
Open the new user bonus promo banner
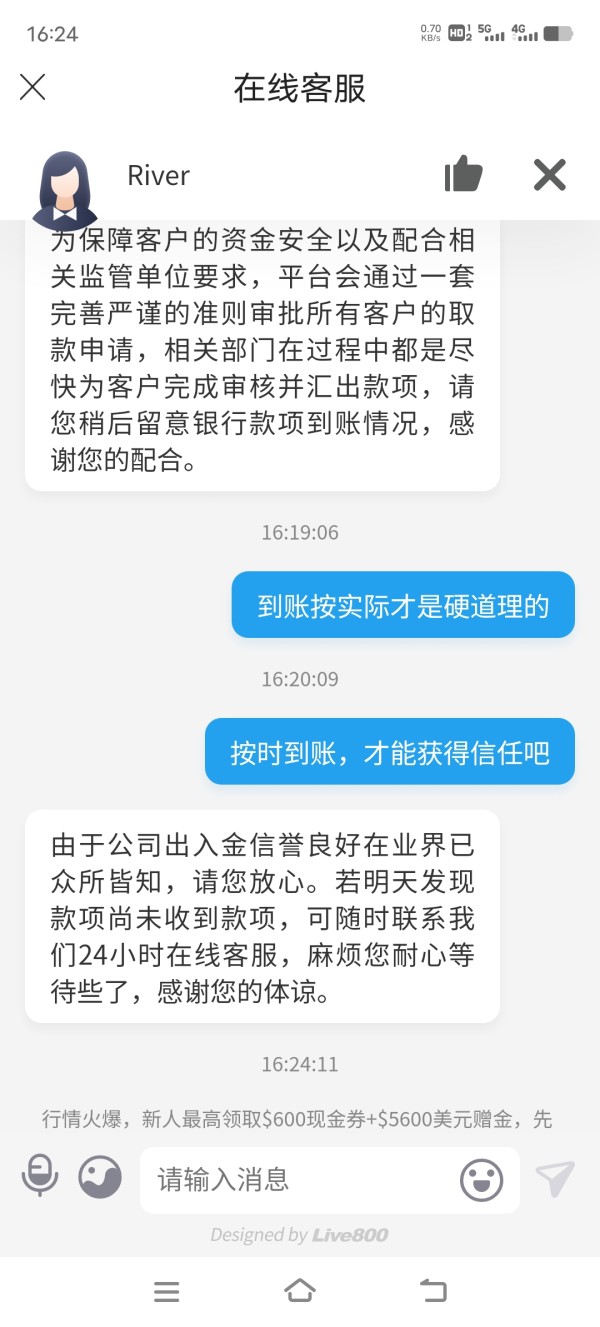click(297, 1119)
